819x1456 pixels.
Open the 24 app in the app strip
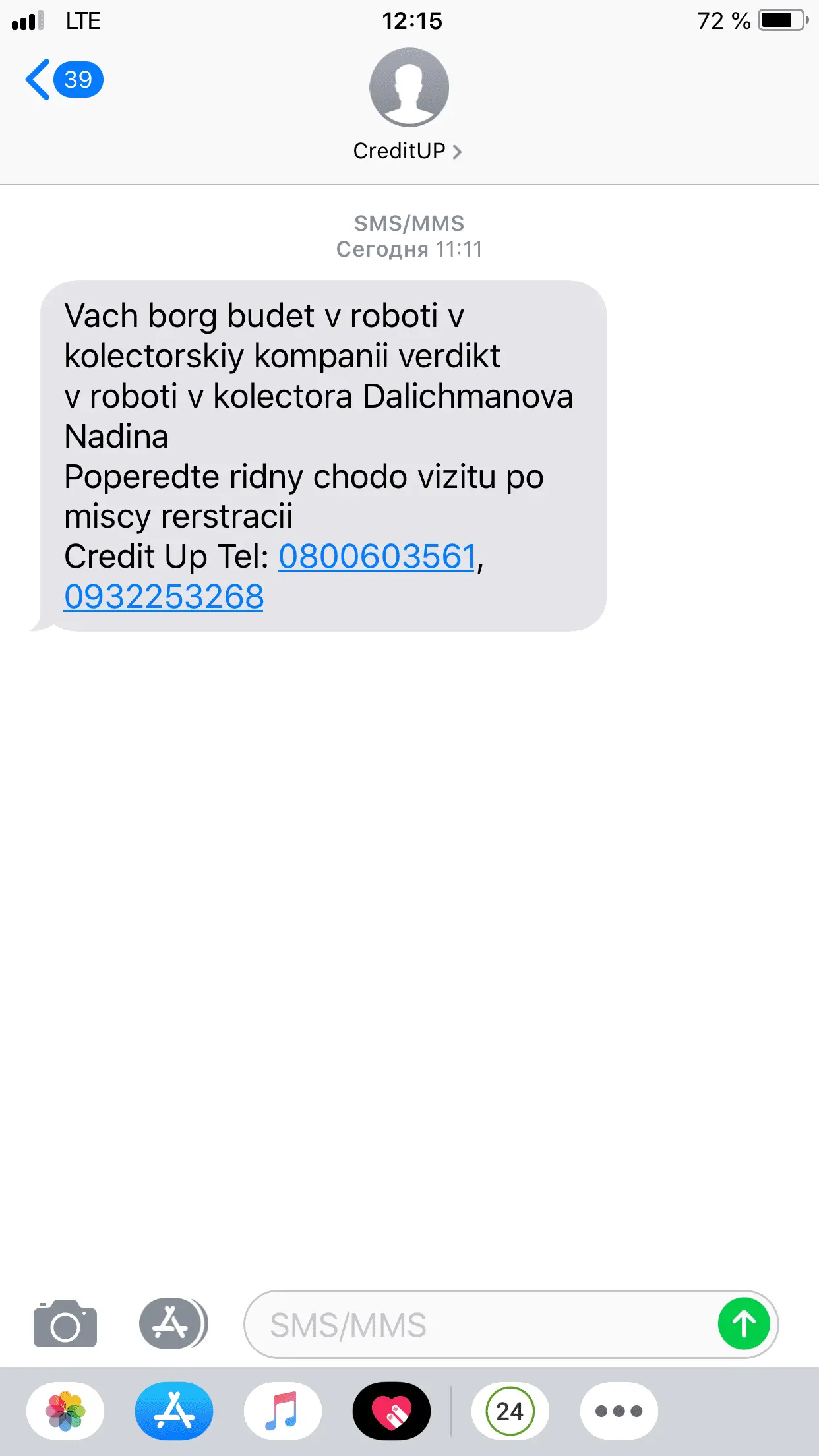click(x=509, y=1411)
